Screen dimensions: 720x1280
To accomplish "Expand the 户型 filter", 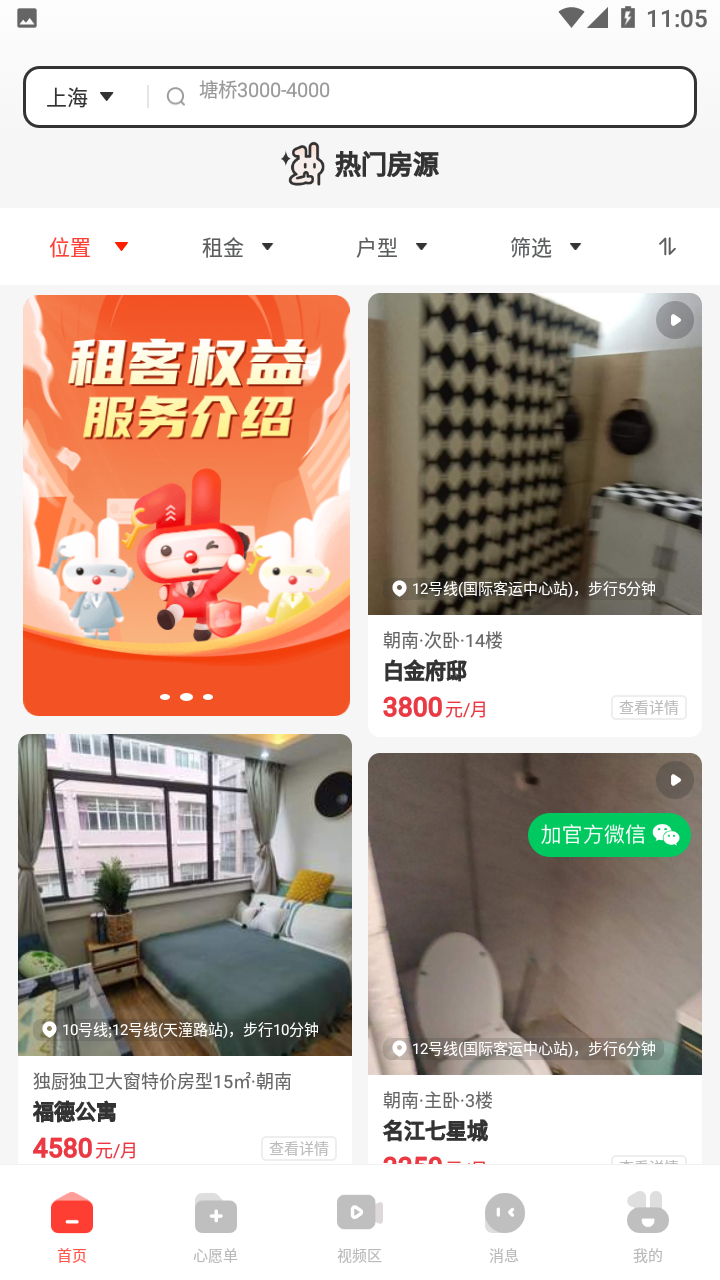I will (391, 247).
